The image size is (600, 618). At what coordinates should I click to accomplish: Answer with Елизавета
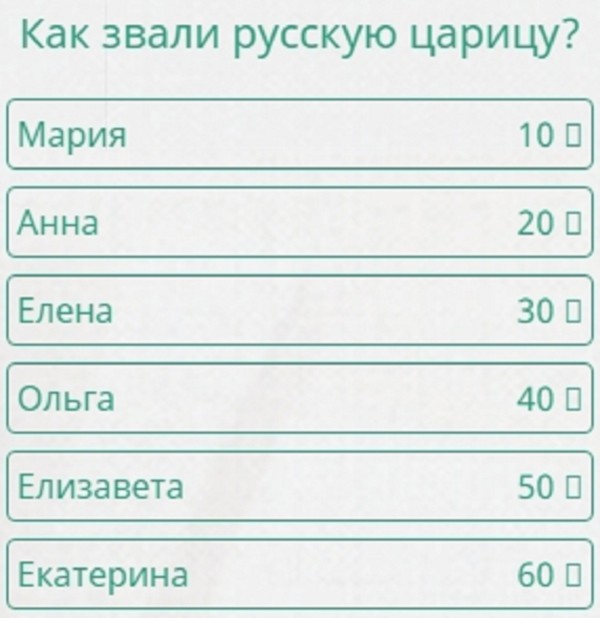(x=299, y=486)
